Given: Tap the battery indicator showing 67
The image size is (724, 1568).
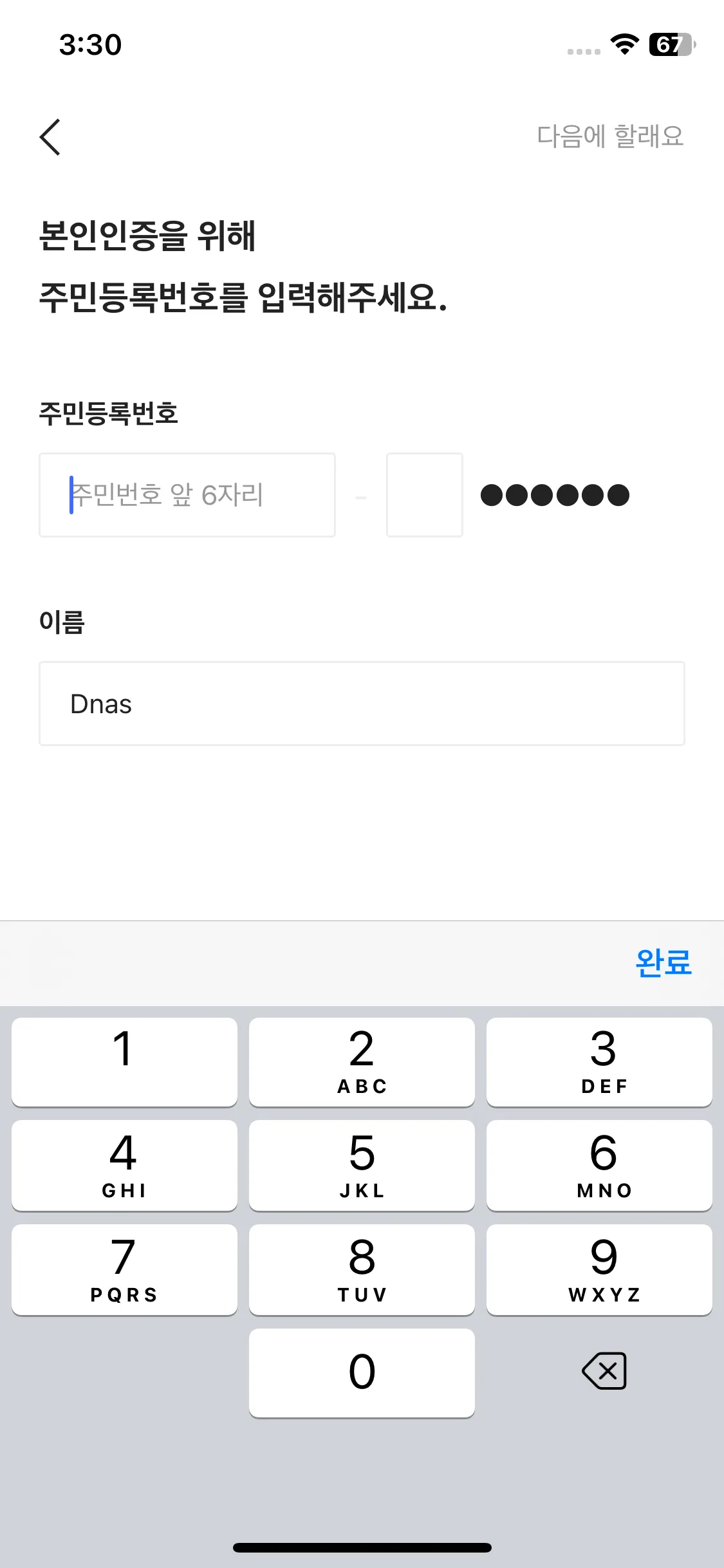Looking at the screenshot, I should pyautogui.click(x=670, y=45).
